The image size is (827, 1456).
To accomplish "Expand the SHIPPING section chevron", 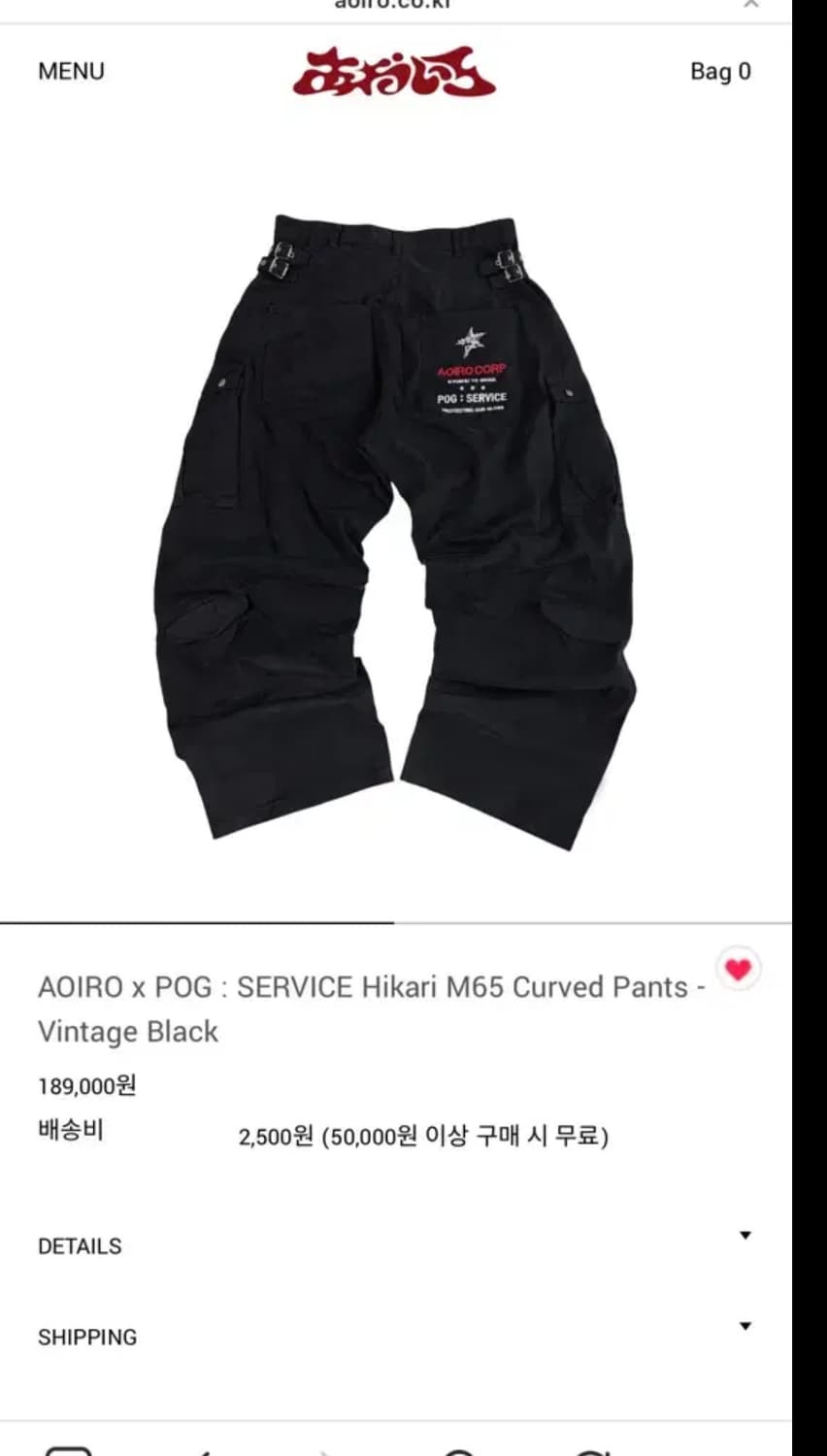I will pos(744,1324).
